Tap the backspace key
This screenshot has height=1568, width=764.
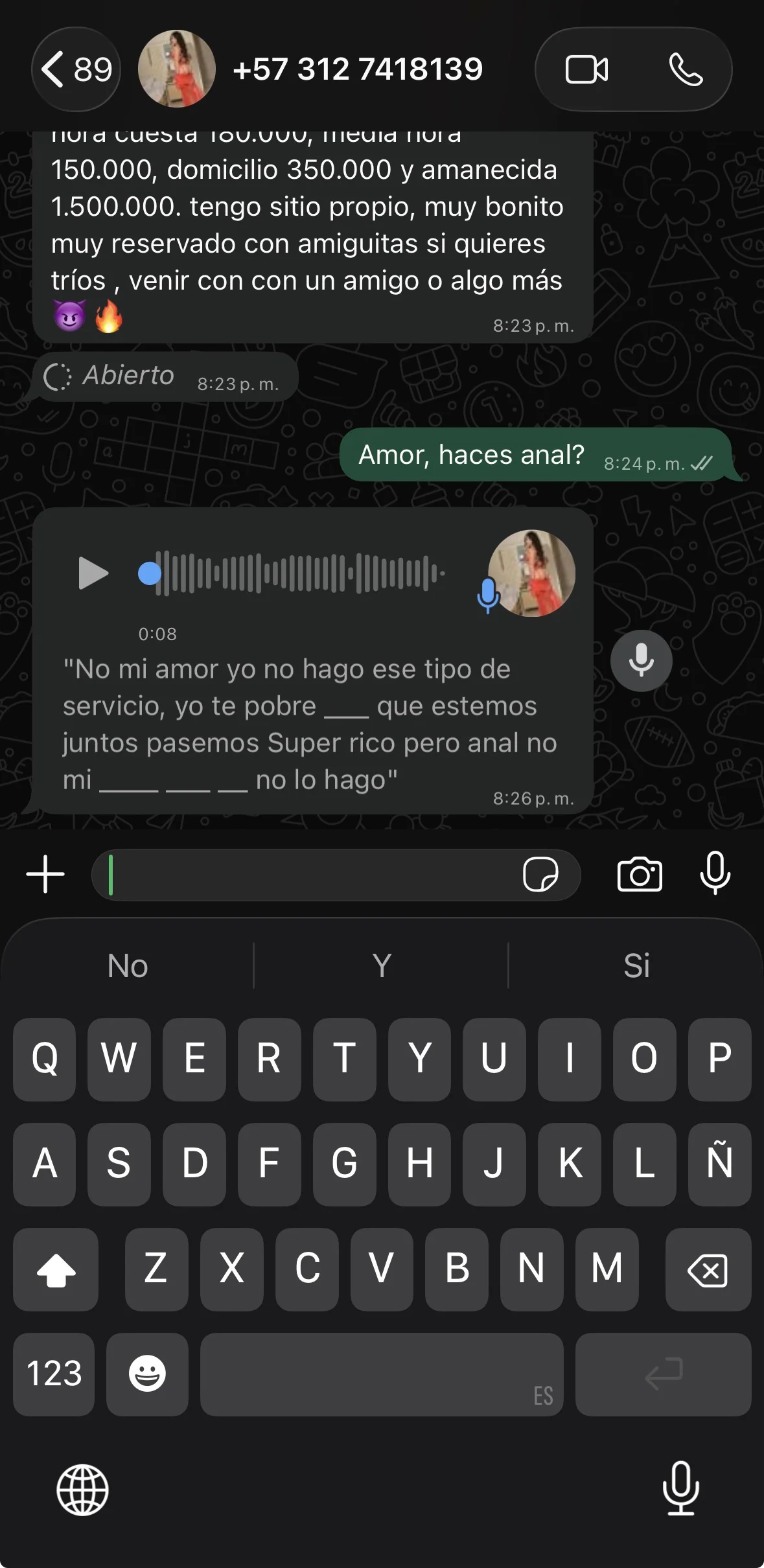coord(708,1269)
